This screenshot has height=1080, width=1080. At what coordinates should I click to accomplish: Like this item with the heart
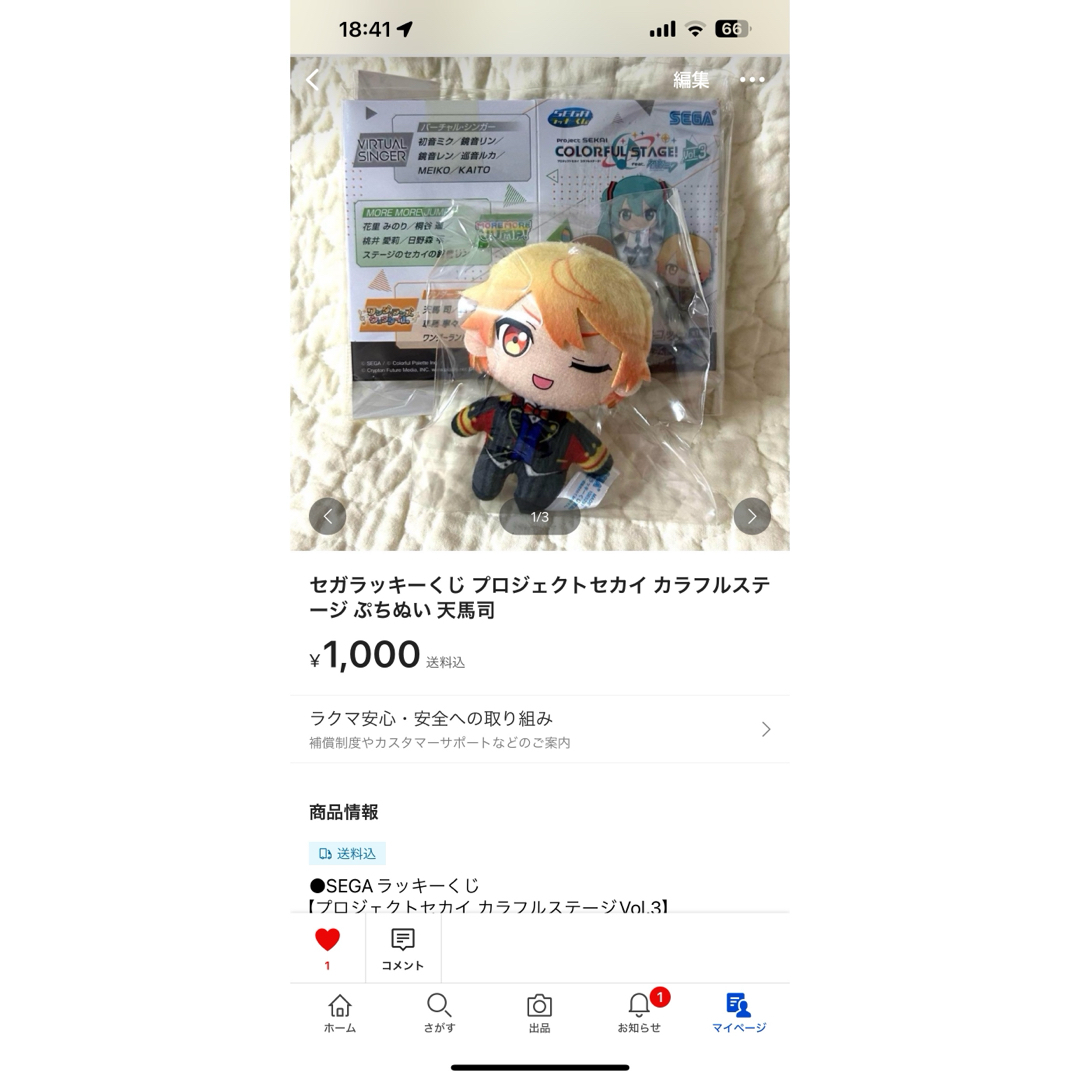(x=327, y=947)
